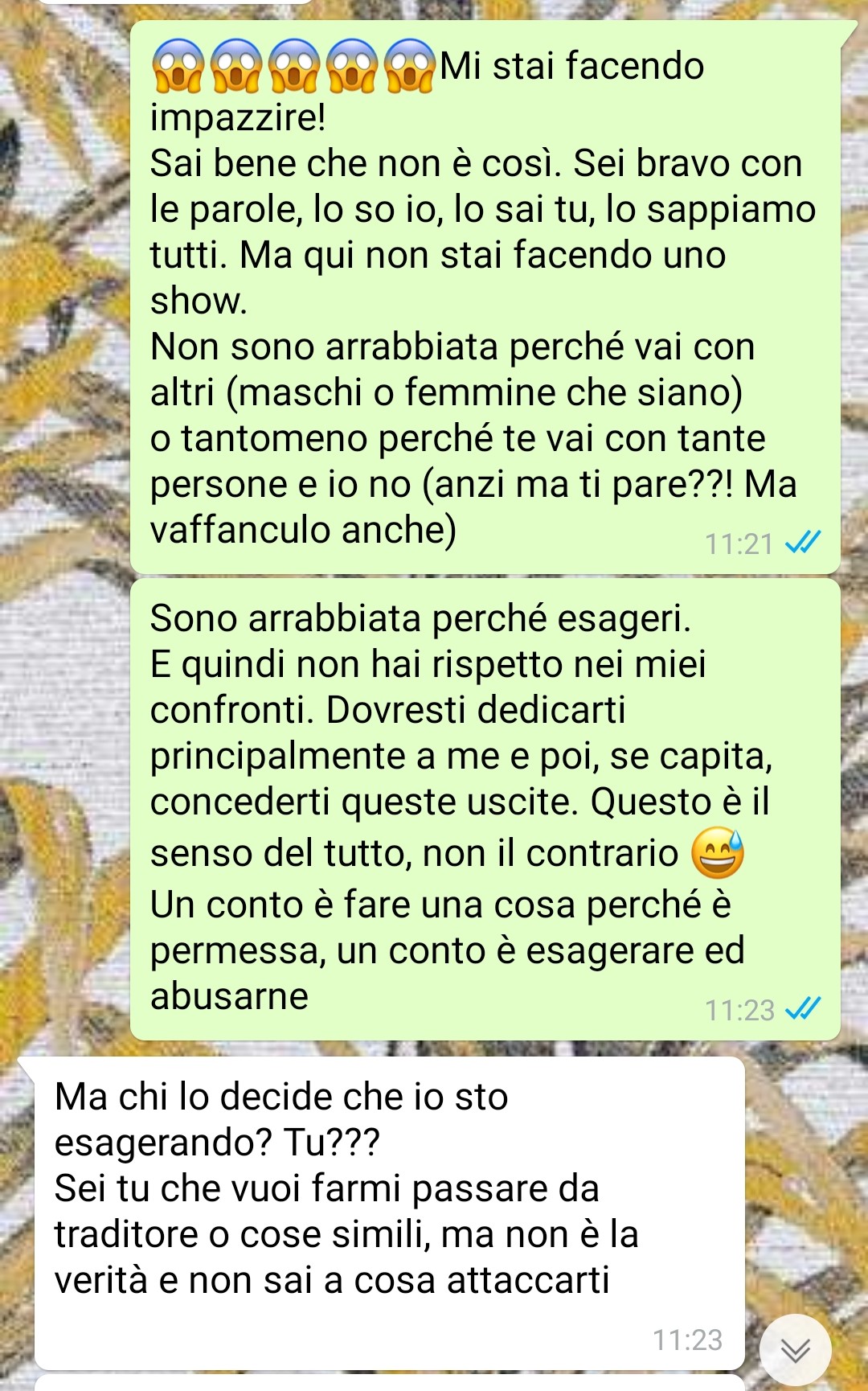Jump to latest messages with the down-arrow button
Image resolution: width=868 pixels, height=1391 pixels.
coord(795,1350)
